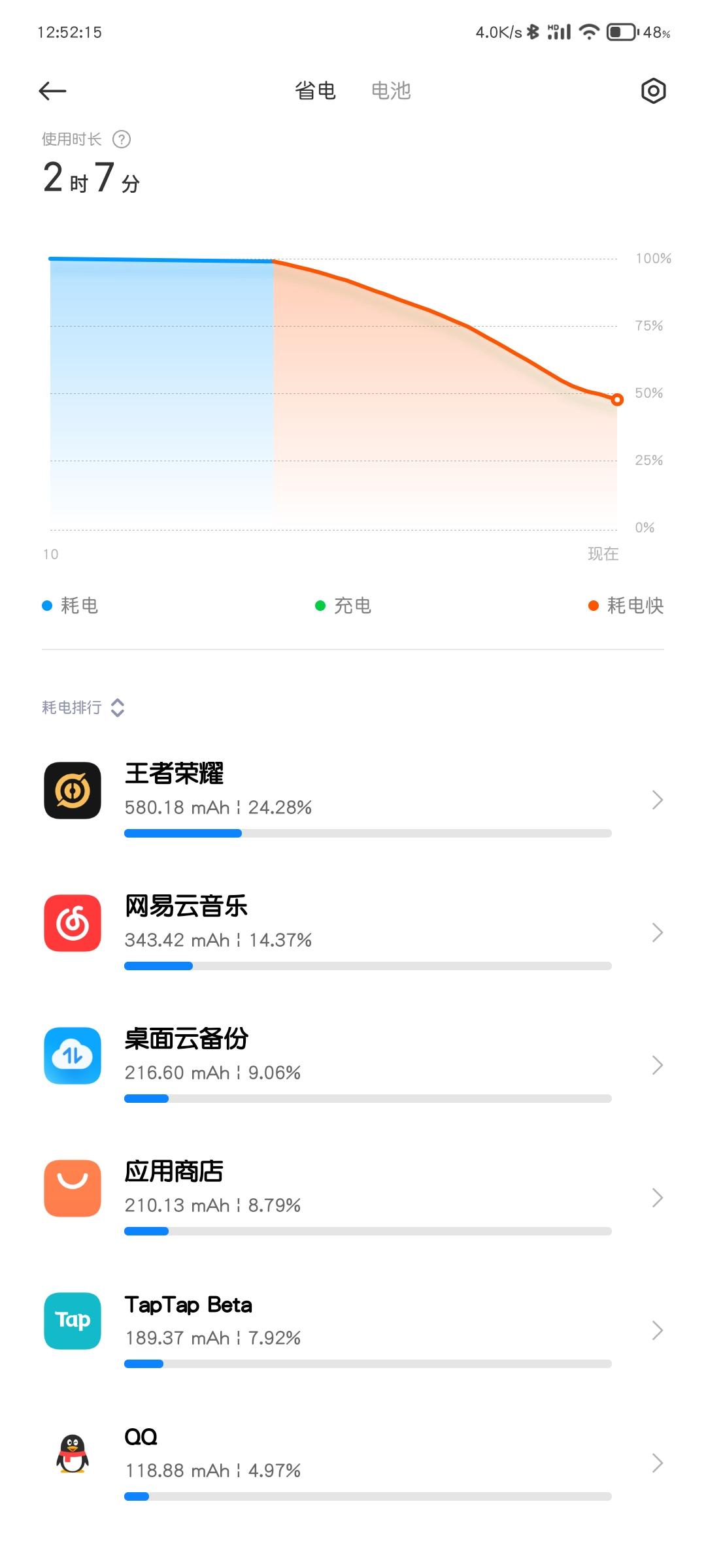This screenshot has height=1568, width=706.
Task: Switch to the 电池 tab
Action: click(x=391, y=91)
